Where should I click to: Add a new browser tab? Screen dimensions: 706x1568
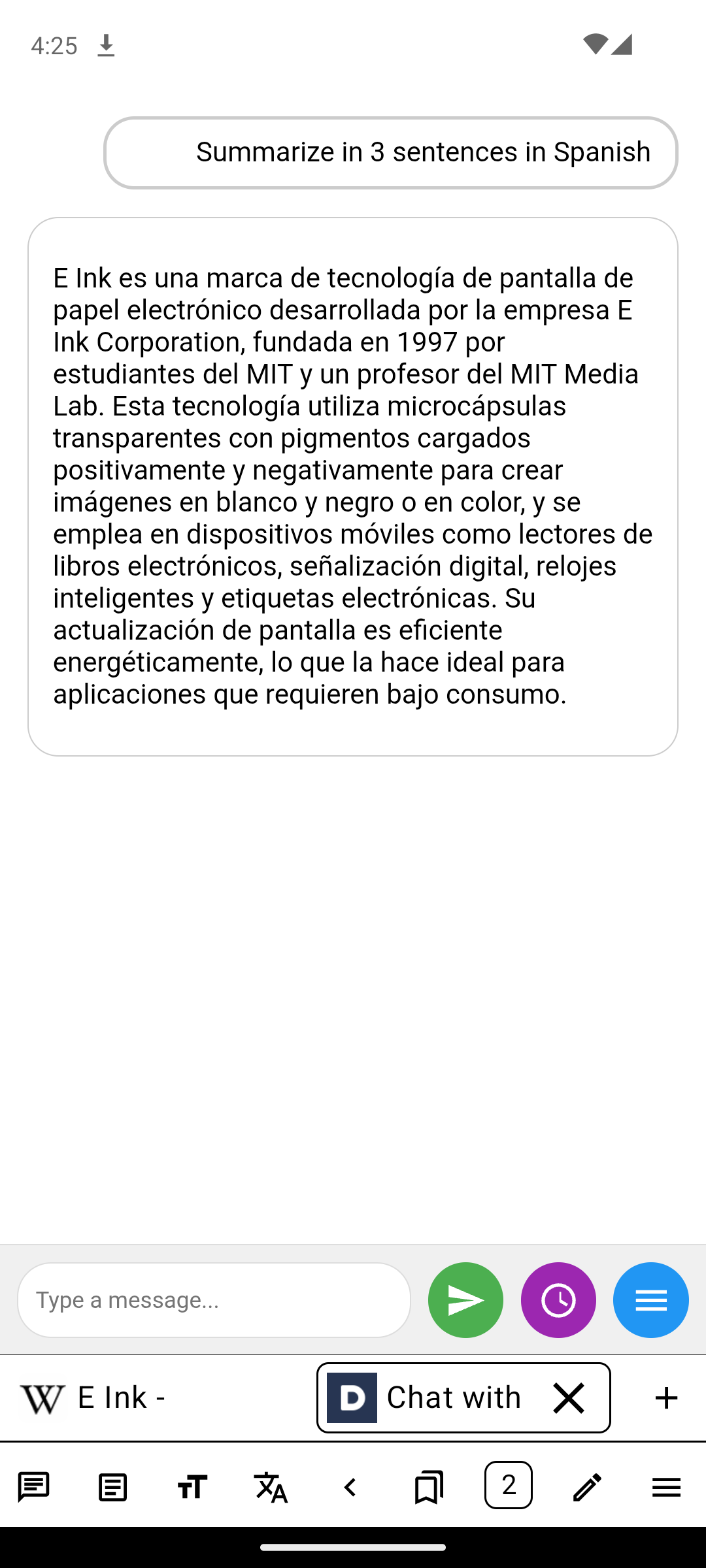[x=666, y=1398]
